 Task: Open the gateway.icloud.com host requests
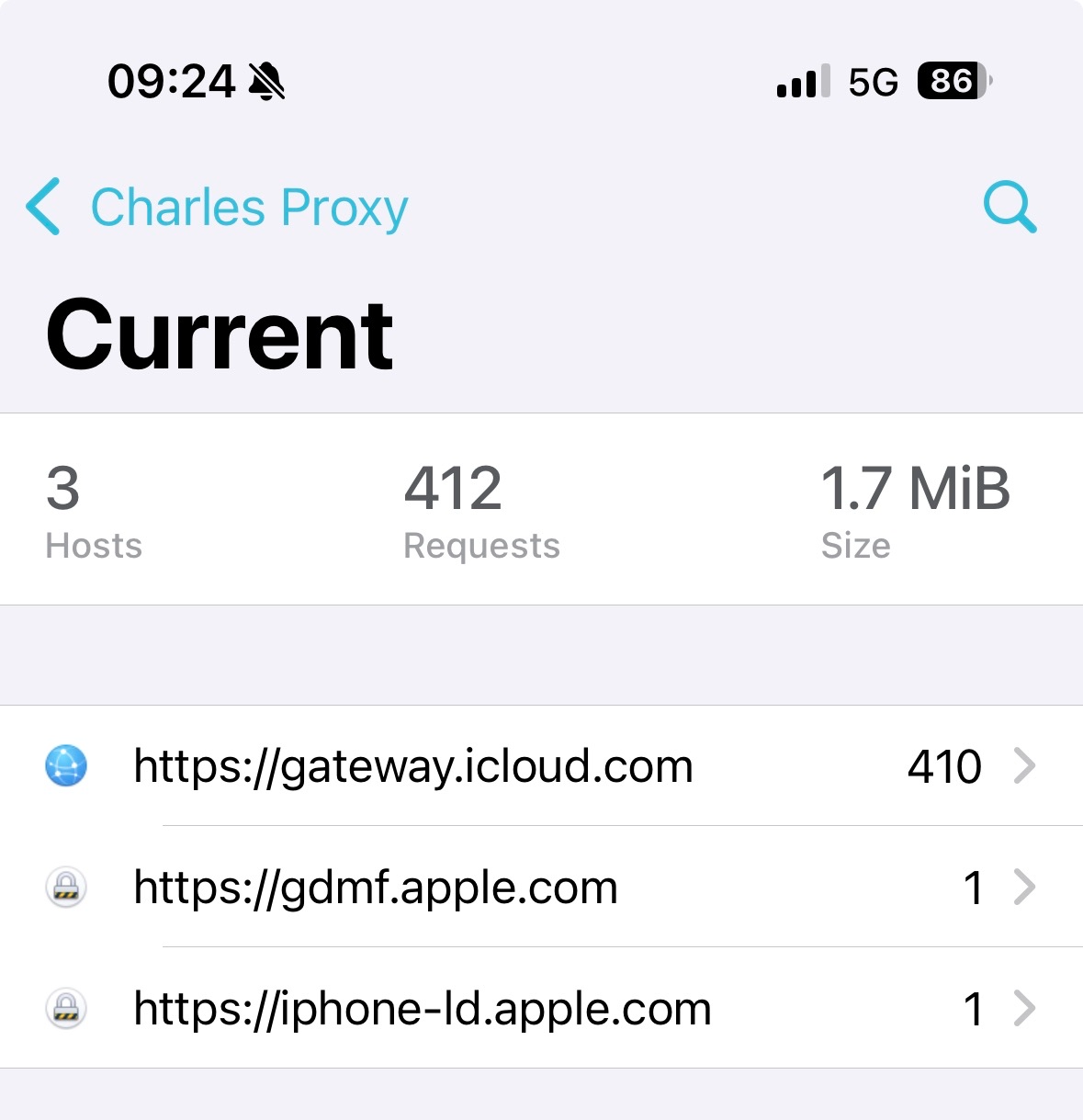(x=541, y=766)
